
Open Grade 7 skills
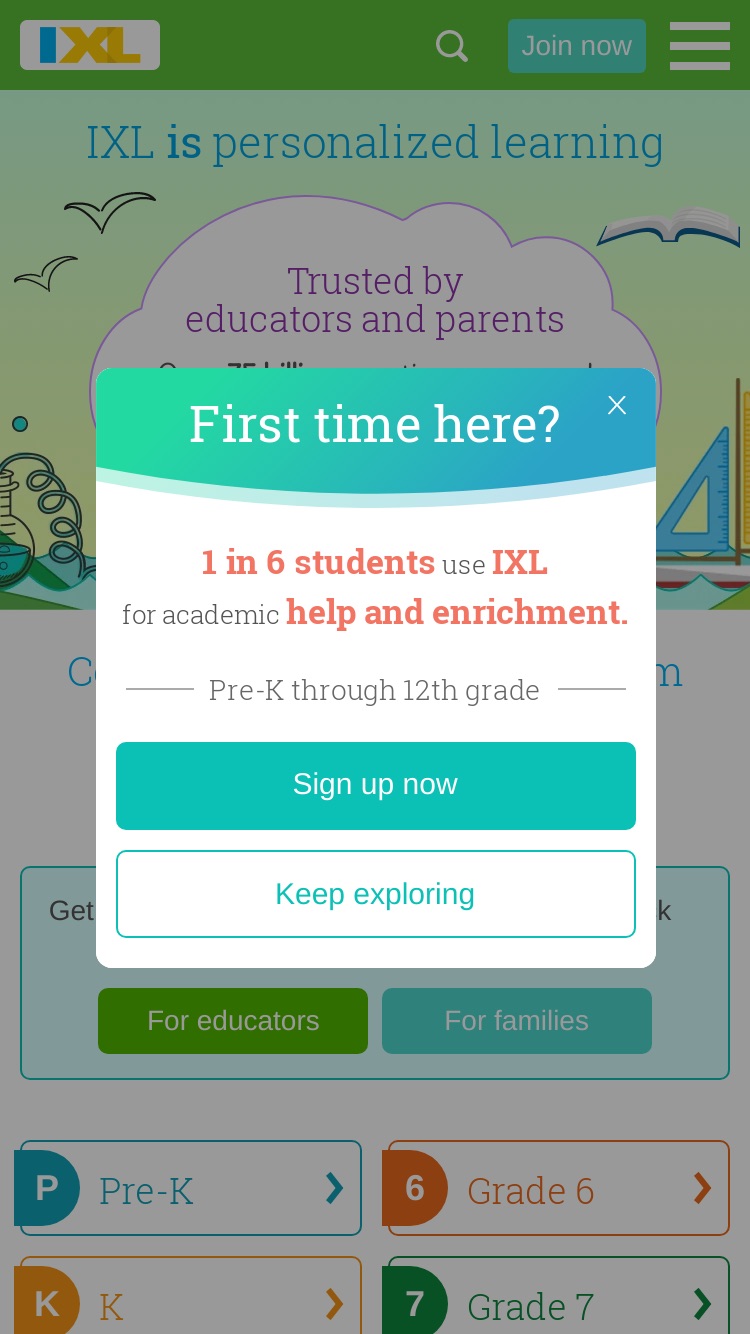tap(556, 1296)
